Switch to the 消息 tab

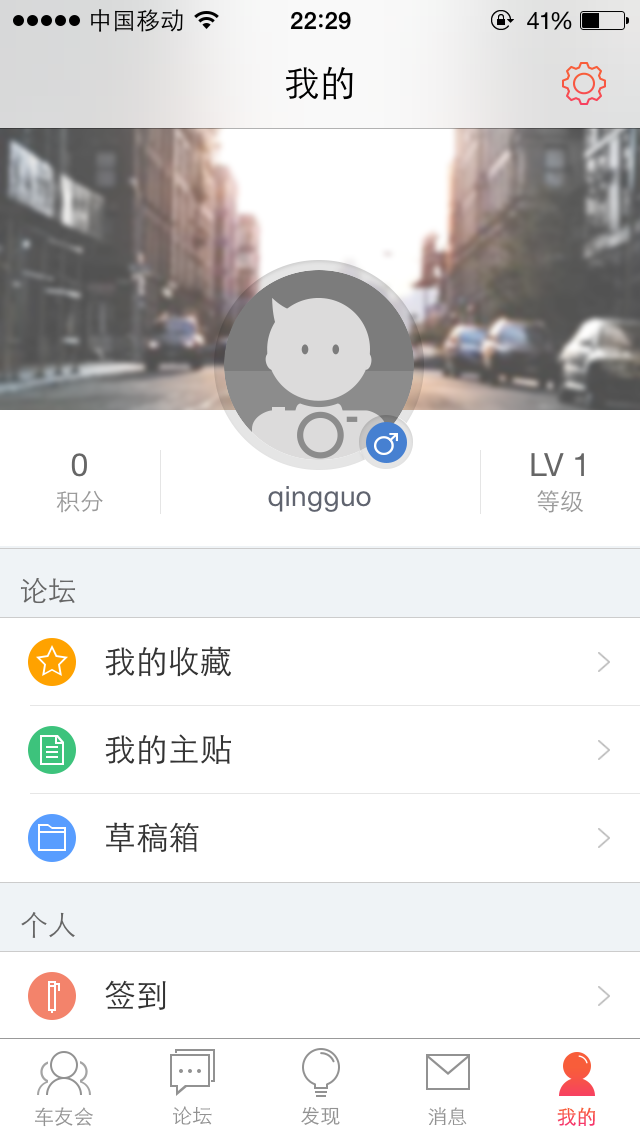click(x=447, y=1088)
